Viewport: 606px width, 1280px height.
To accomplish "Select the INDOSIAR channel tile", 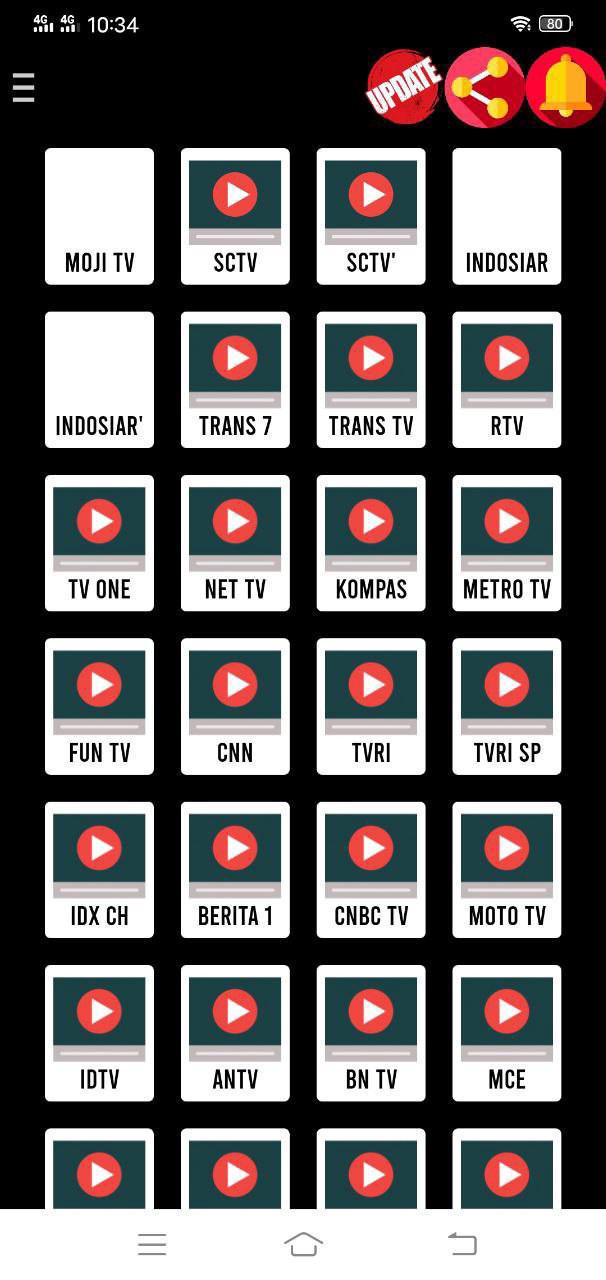I will 507,216.
